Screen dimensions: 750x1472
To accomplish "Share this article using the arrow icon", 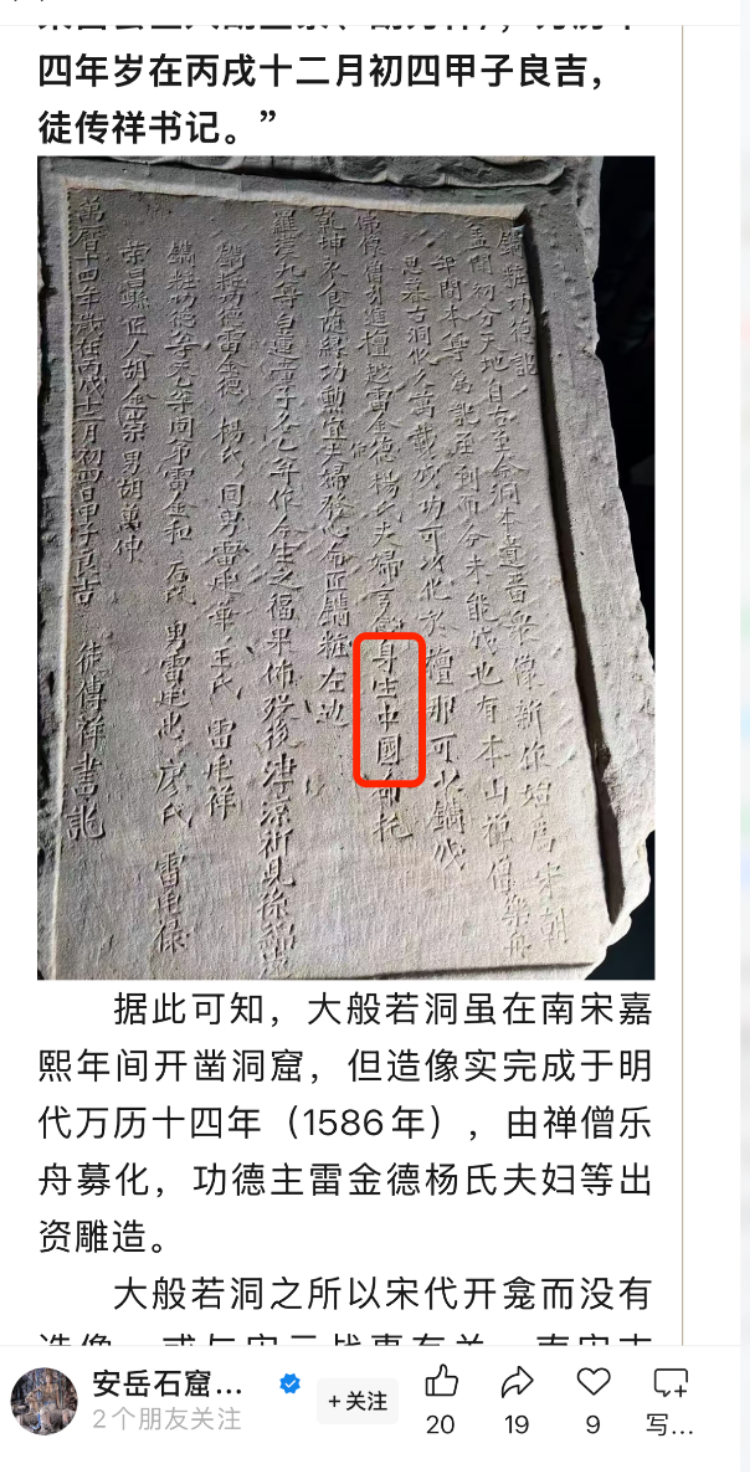I will (x=517, y=1384).
